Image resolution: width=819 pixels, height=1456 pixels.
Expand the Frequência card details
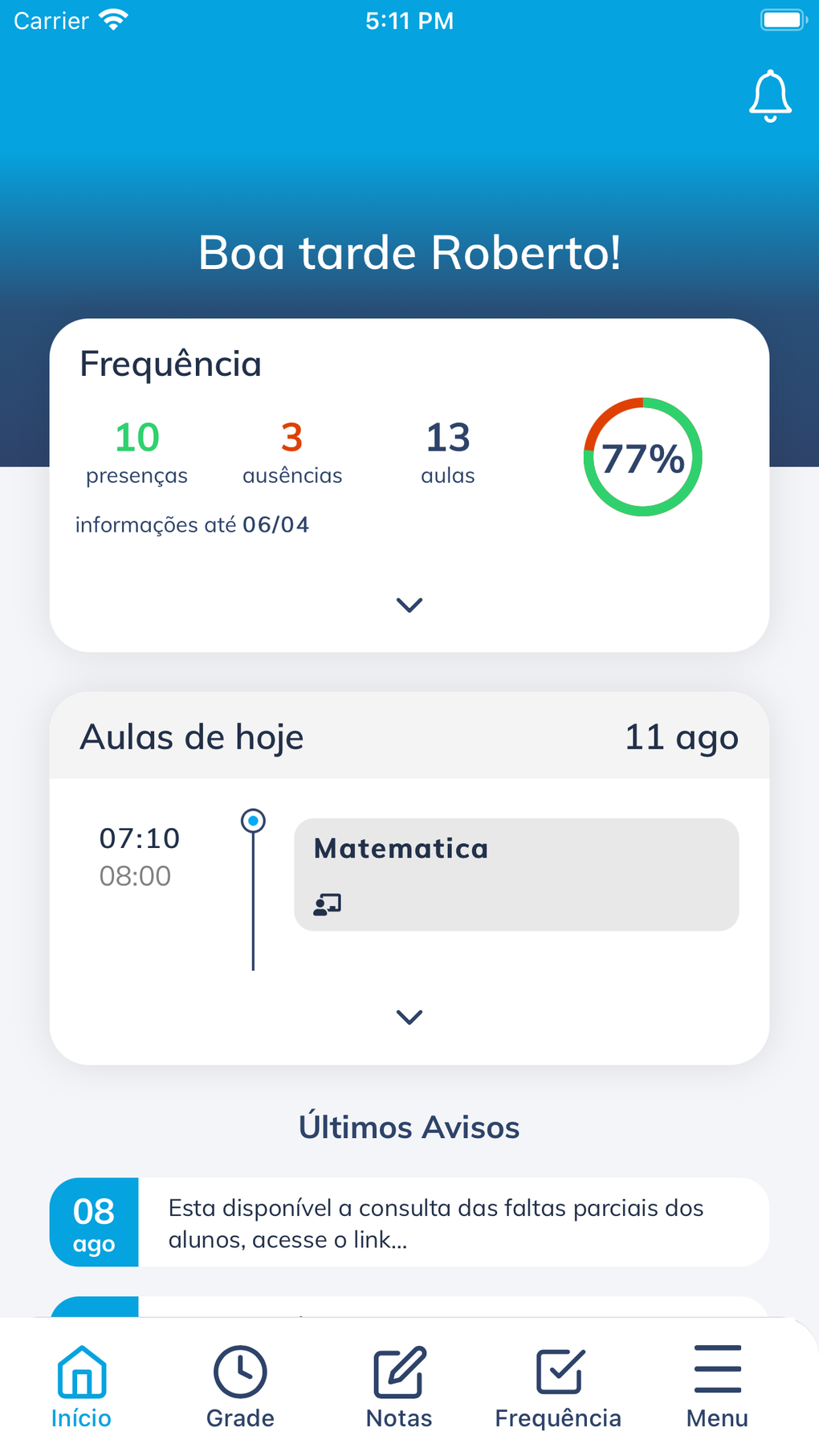click(409, 605)
